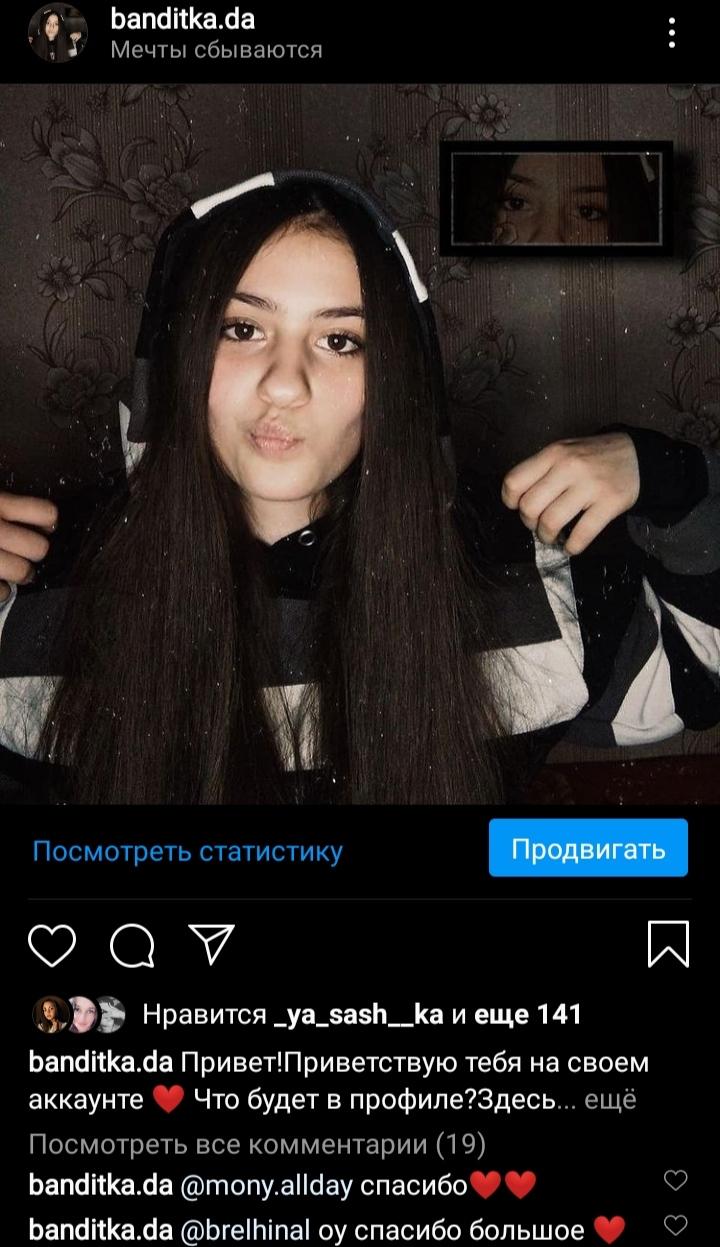Open banditka.da profile avatar in header
Image resolution: width=720 pixels, height=1247 pixels.
pos(57,33)
